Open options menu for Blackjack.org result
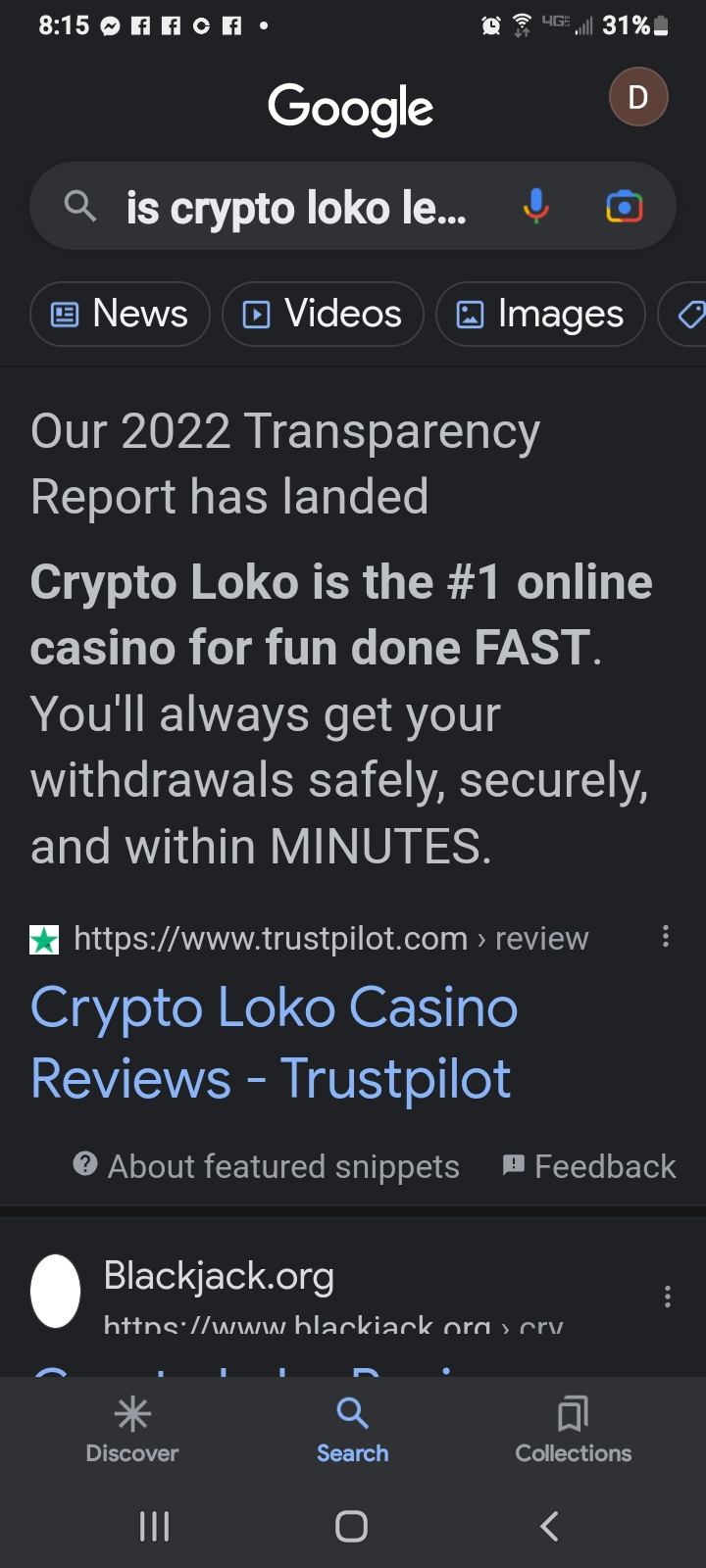The width and height of the screenshot is (706, 1568). [667, 1297]
